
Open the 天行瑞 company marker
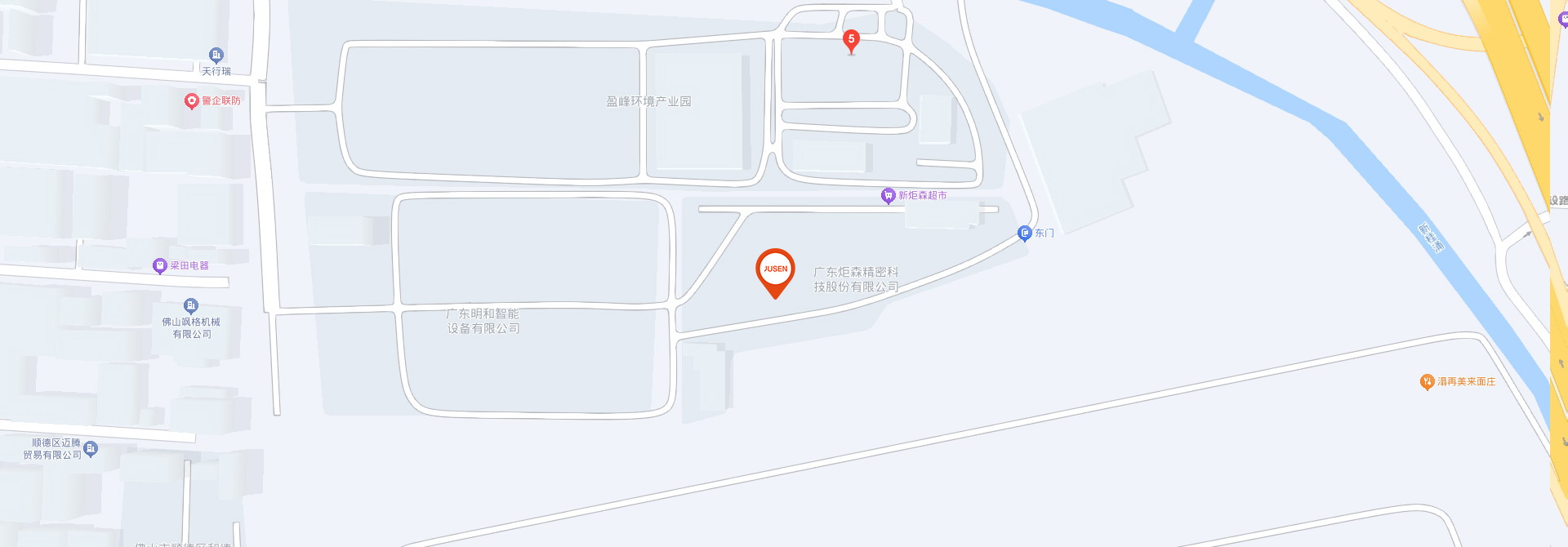tap(216, 56)
